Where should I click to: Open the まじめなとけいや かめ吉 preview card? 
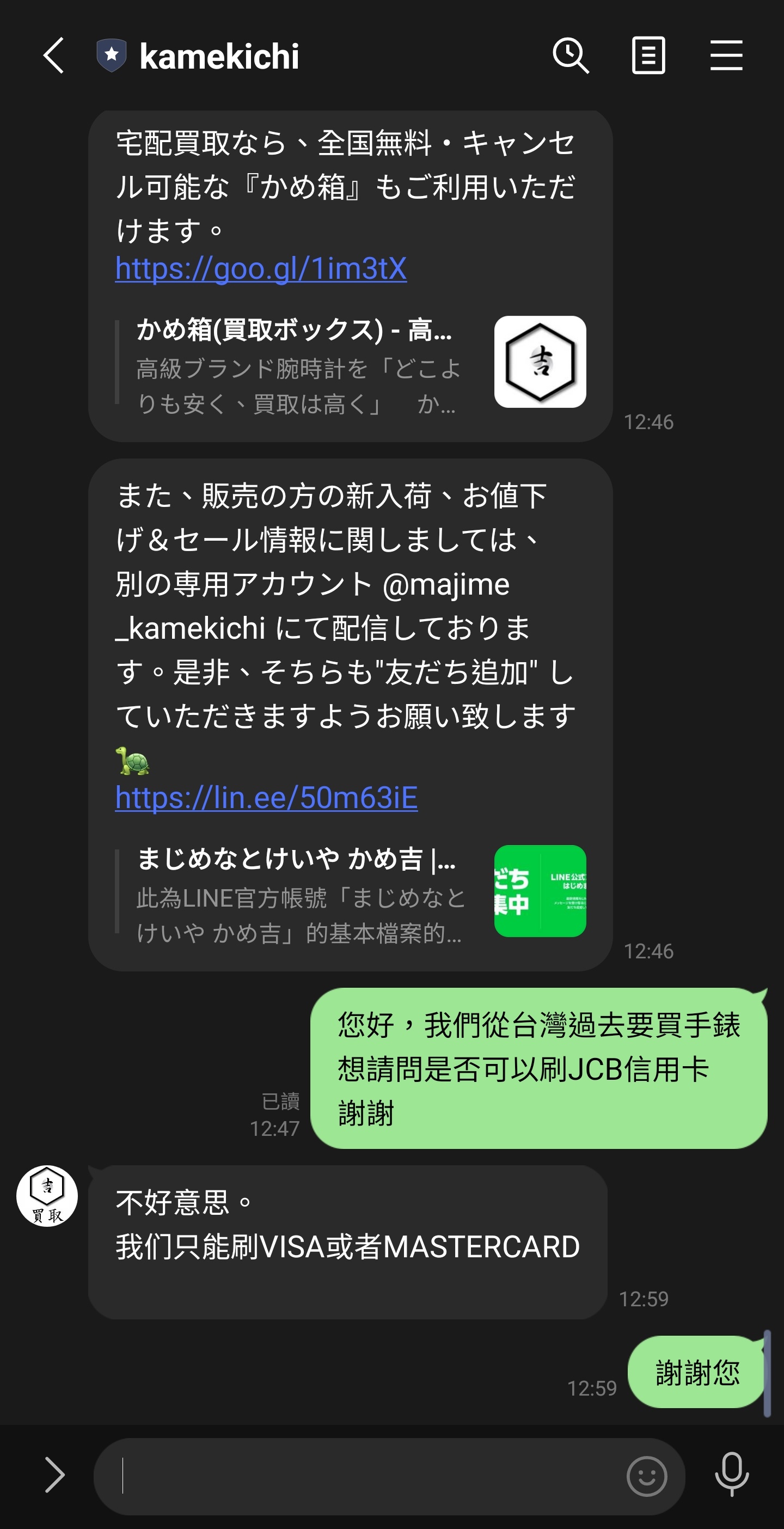pos(350,892)
